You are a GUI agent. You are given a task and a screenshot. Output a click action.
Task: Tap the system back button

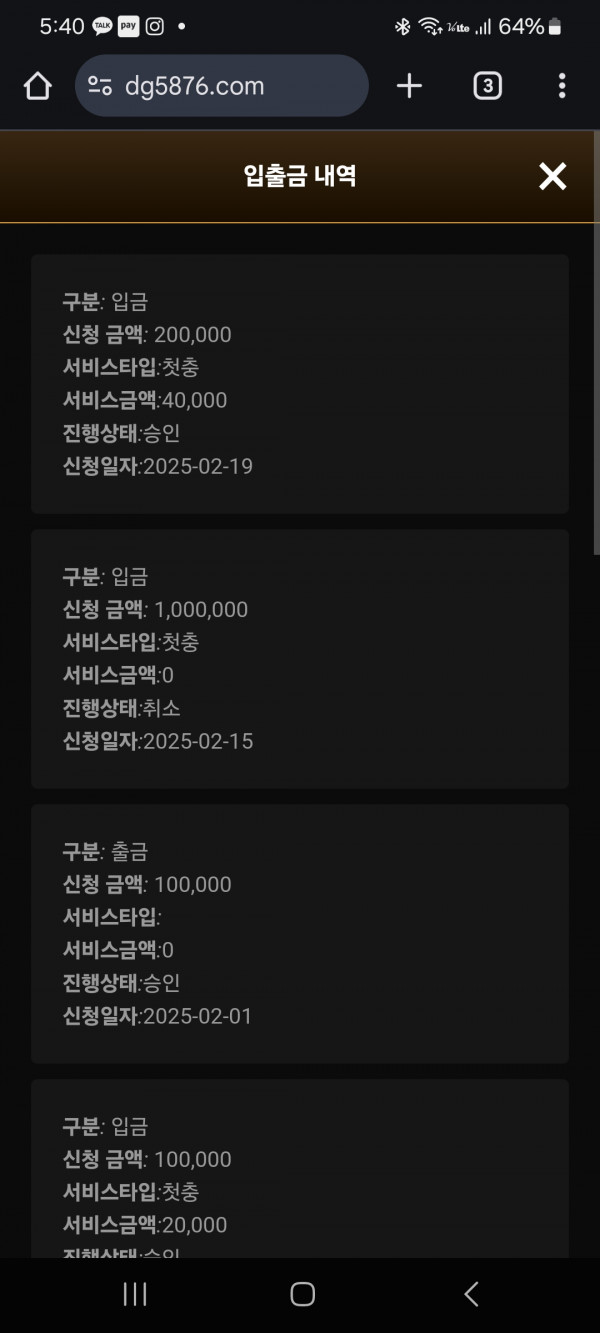(x=471, y=1294)
